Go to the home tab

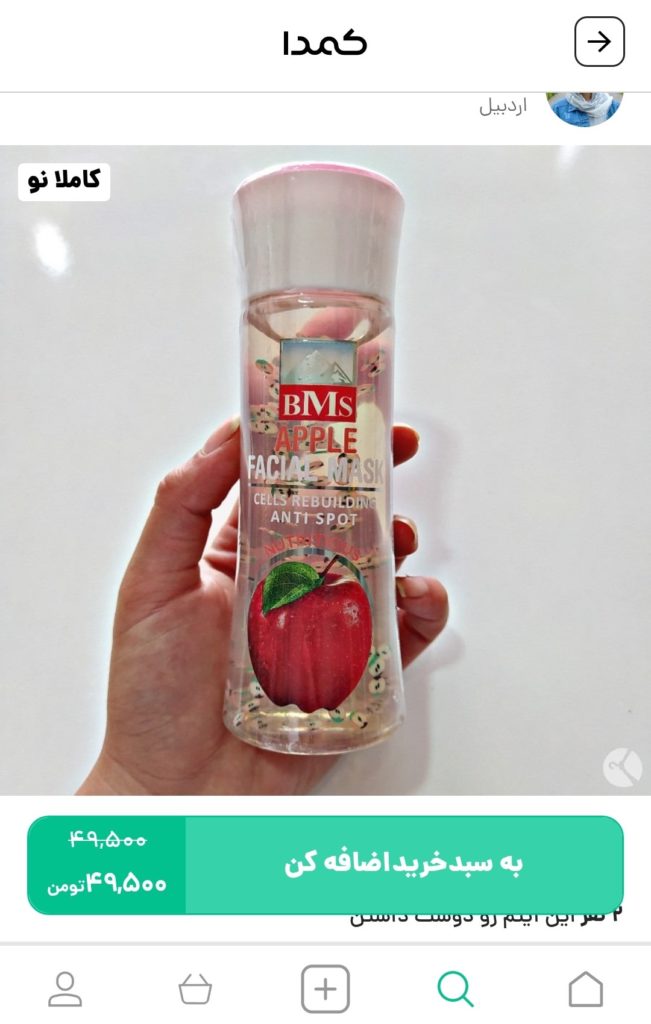(585, 989)
